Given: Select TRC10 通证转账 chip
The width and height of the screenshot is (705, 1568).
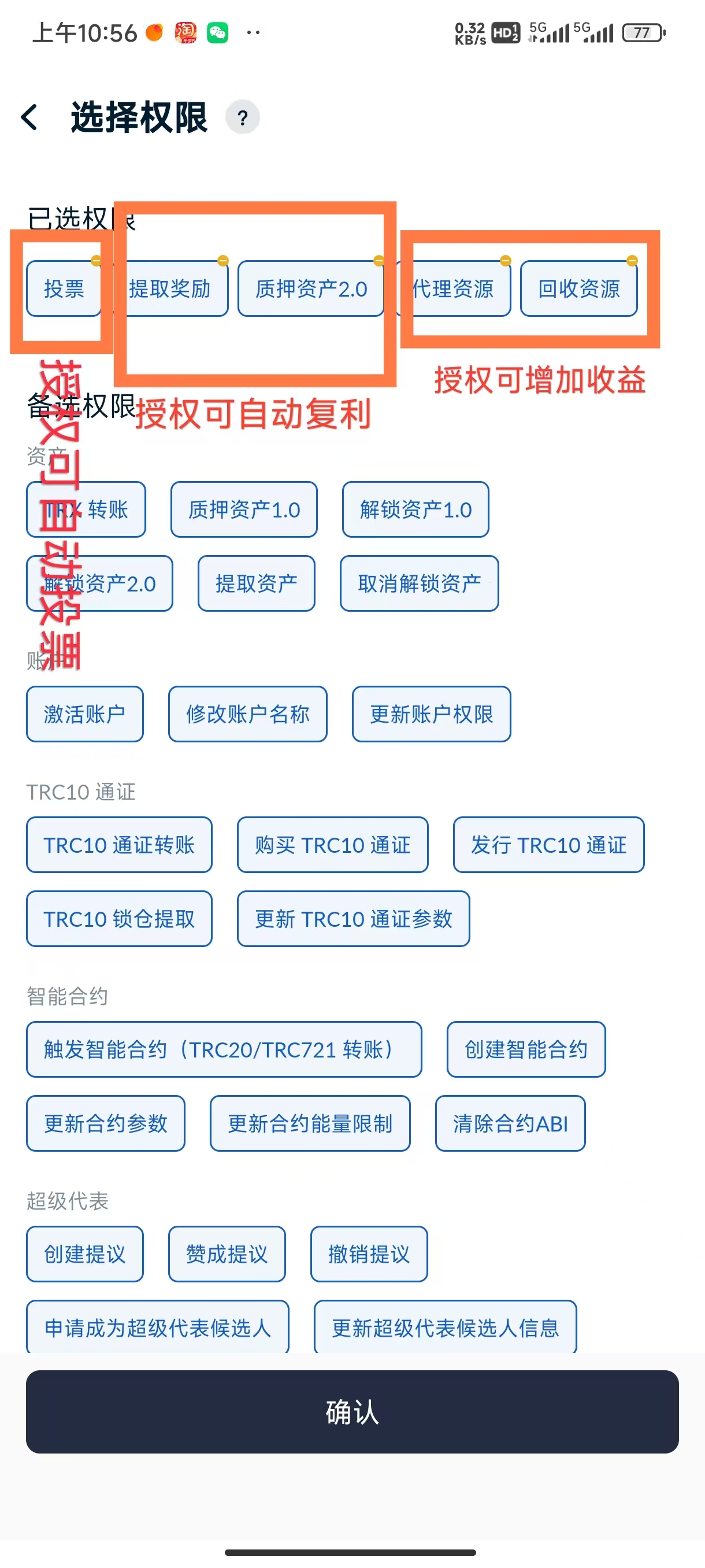Looking at the screenshot, I should tap(119, 845).
